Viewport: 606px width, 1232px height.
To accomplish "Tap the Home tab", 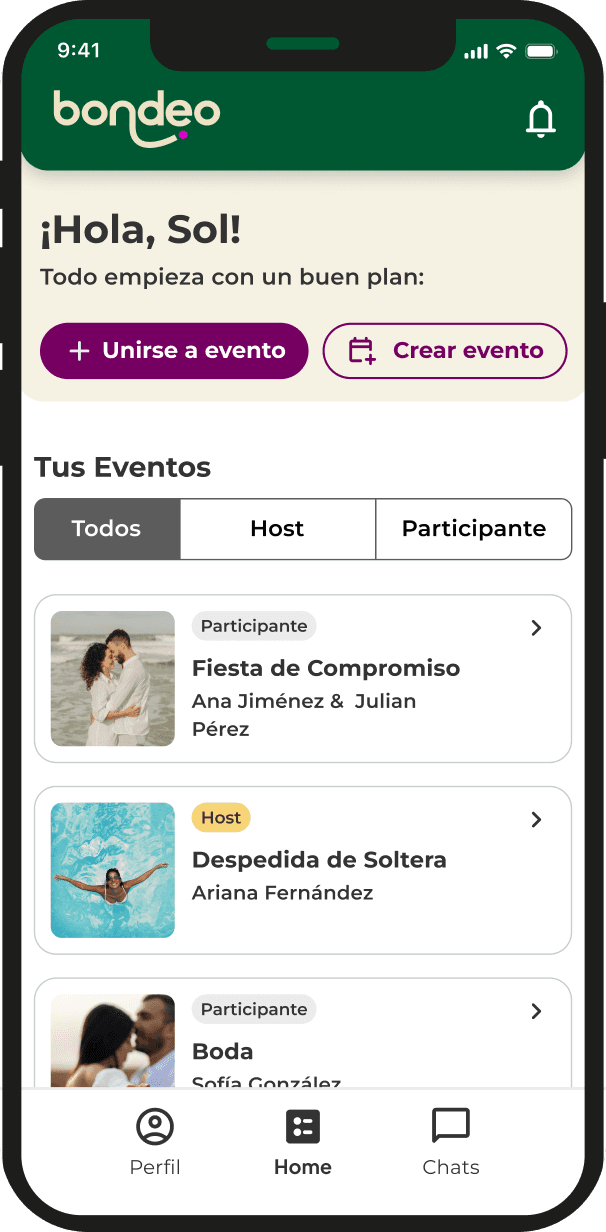I will (303, 1141).
